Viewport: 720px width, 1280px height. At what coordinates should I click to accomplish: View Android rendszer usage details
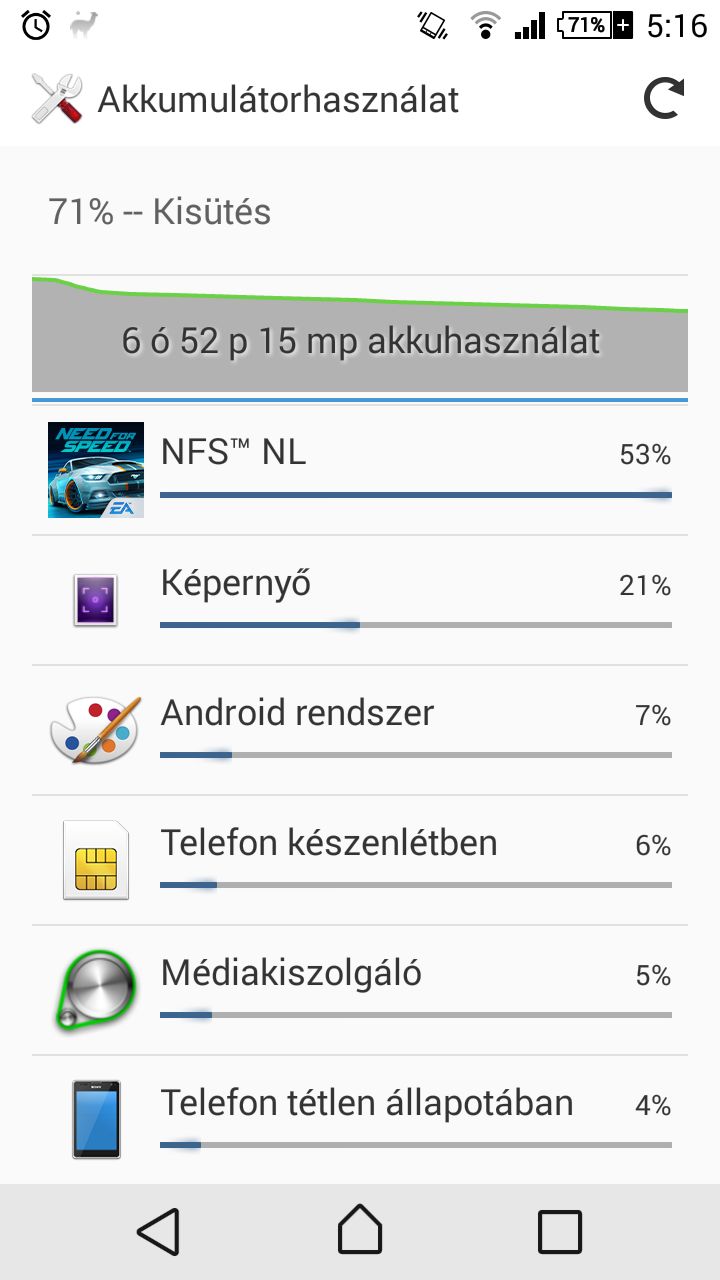(x=360, y=730)
